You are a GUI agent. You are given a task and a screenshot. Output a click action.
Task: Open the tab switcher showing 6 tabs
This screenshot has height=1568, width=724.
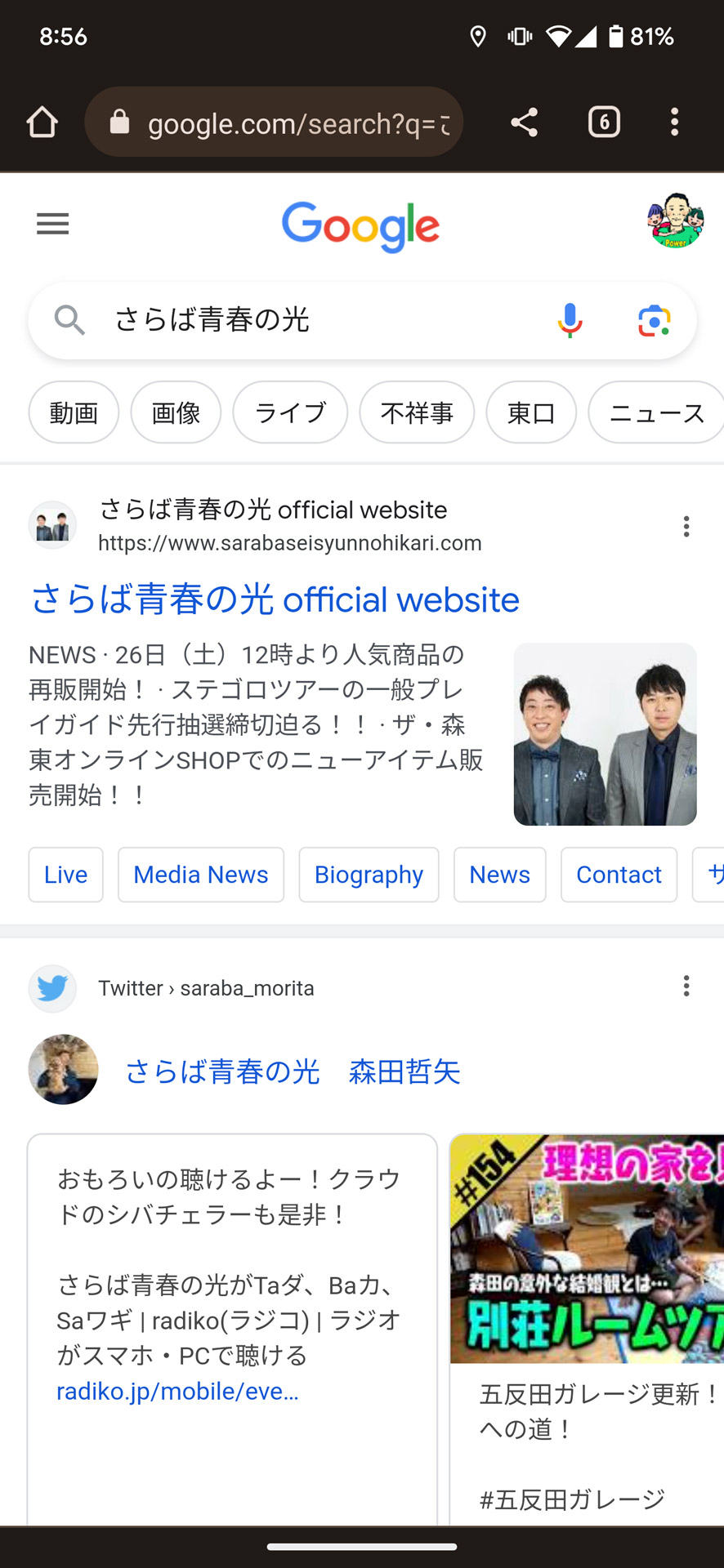coord(604,122)
